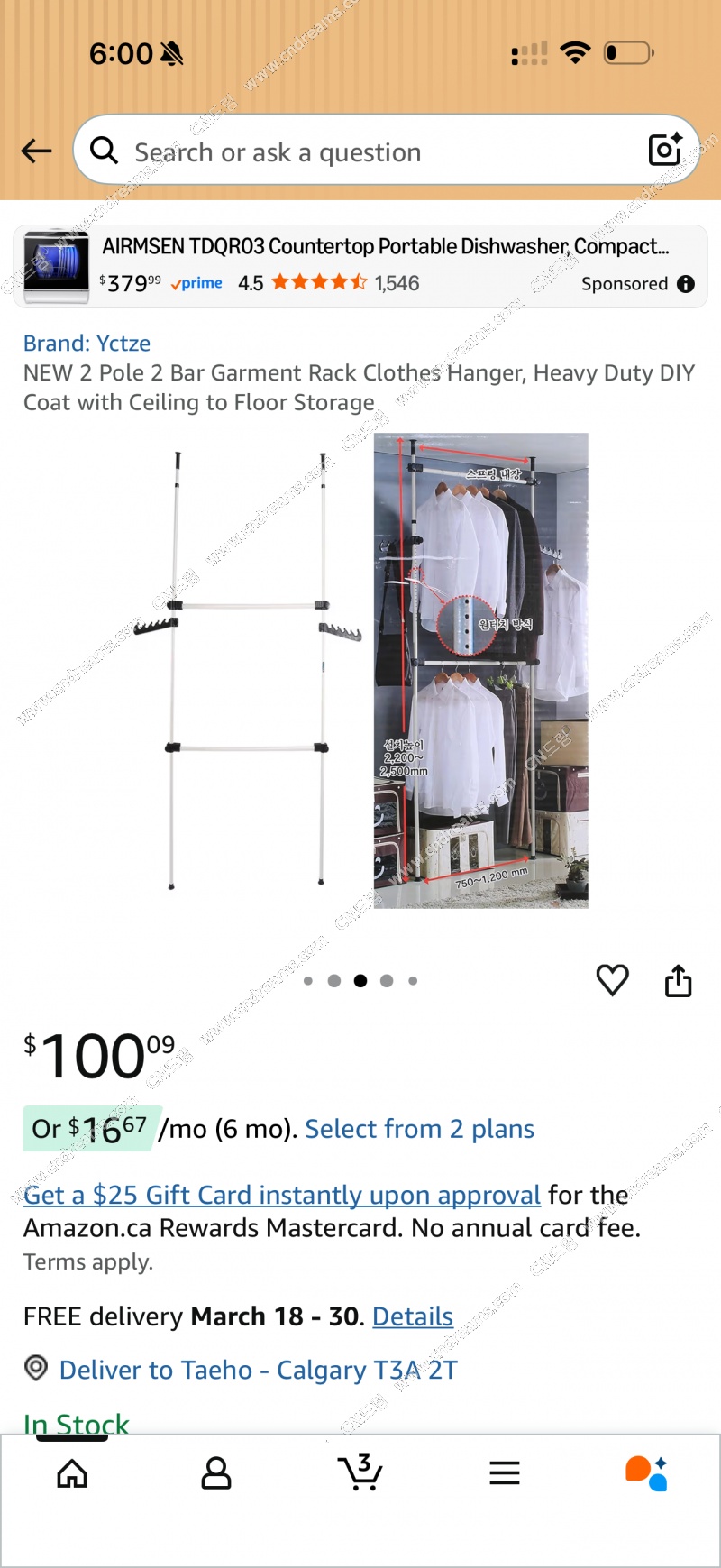Add this item to wish list heart
Image resolution: width=721 pixels, height=1568 pixels.
(x=613, y=980)
